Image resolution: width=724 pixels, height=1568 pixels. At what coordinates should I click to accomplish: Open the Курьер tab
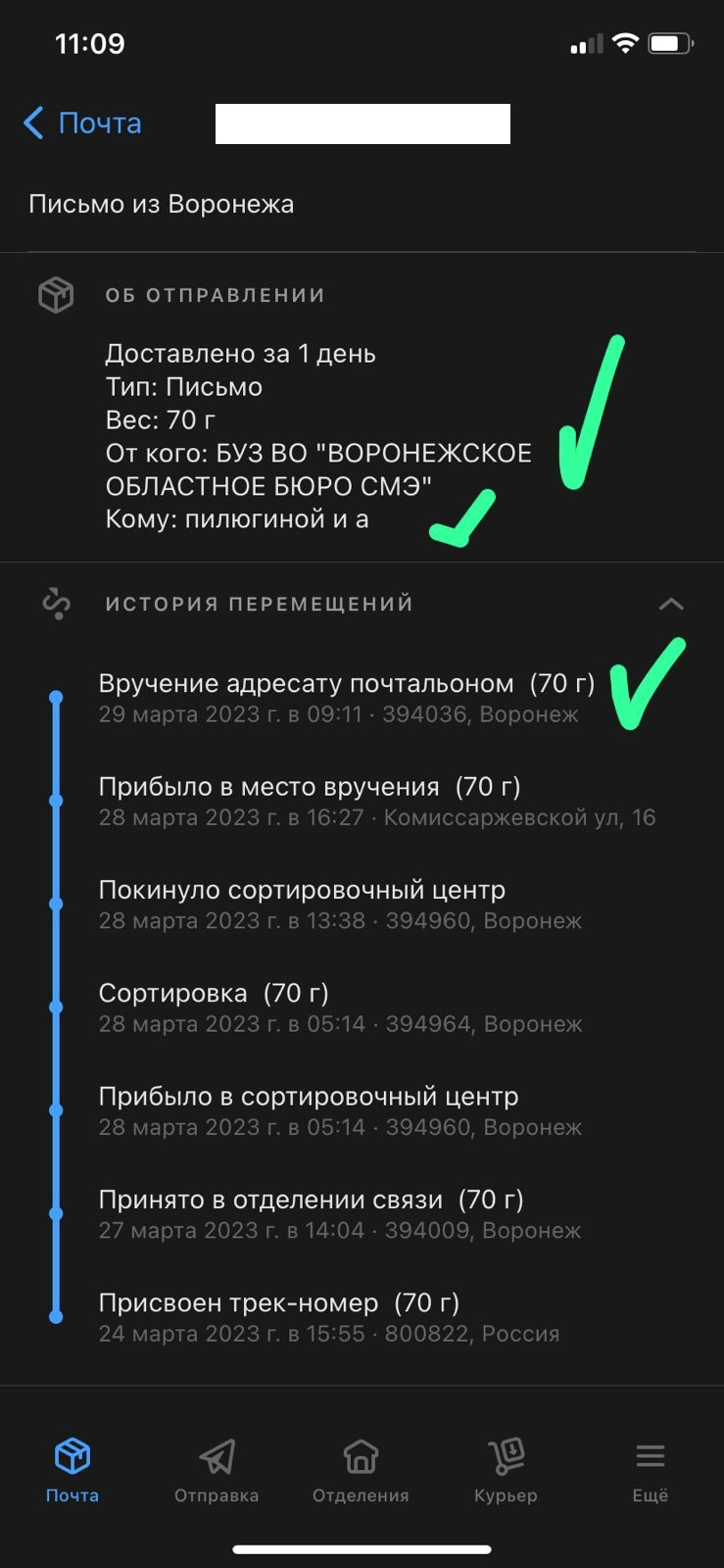506,1470
